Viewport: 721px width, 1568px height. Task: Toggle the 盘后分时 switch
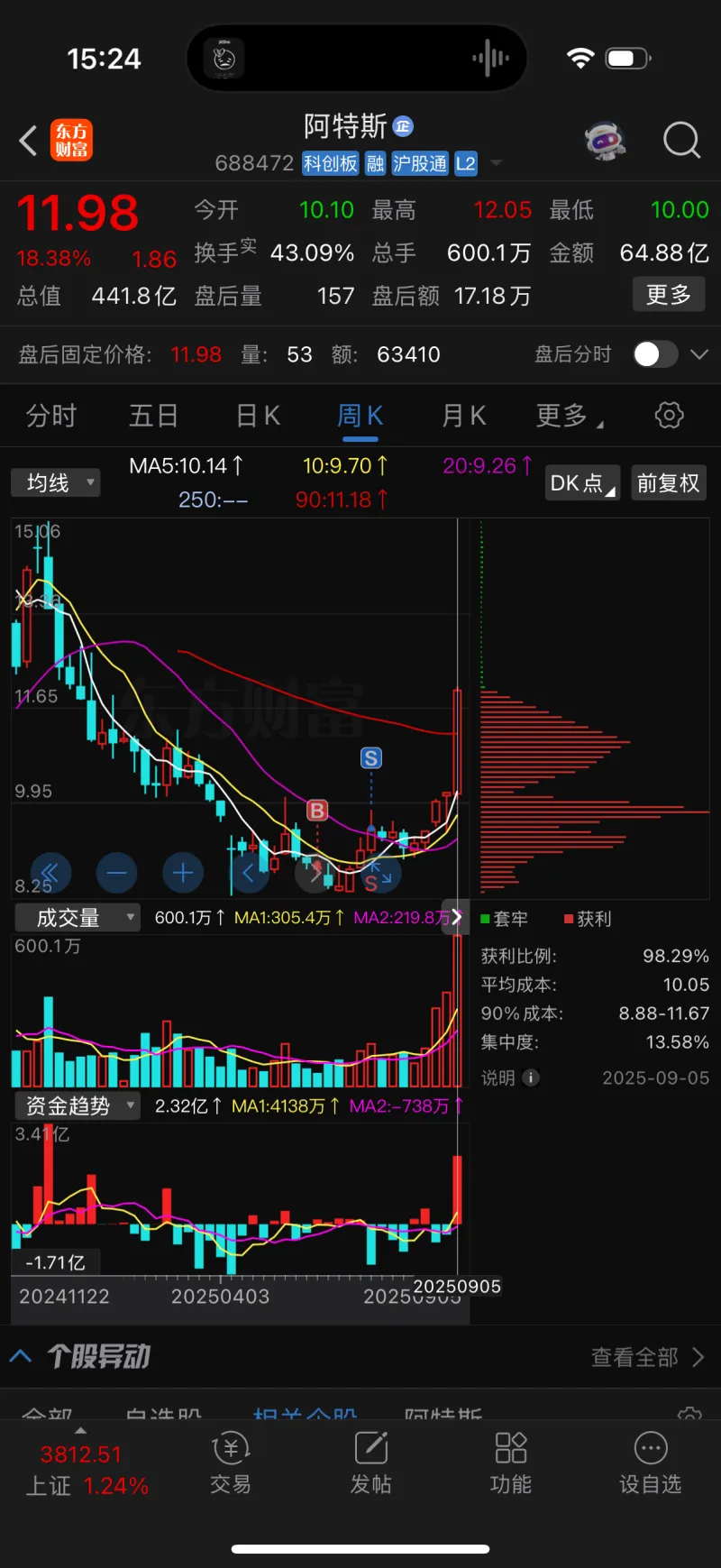654,354
